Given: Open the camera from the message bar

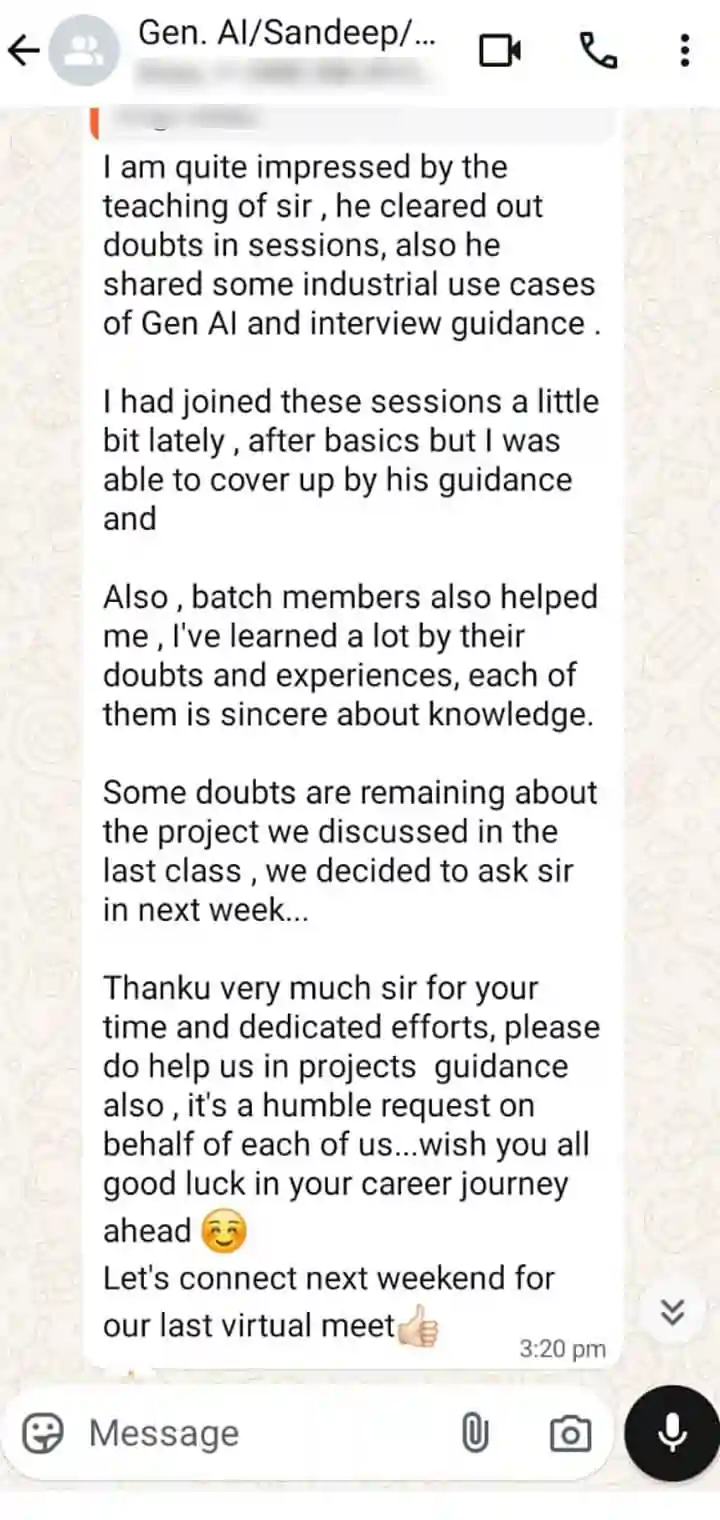Looking at the screenshot, I should tap(570, 1434).
